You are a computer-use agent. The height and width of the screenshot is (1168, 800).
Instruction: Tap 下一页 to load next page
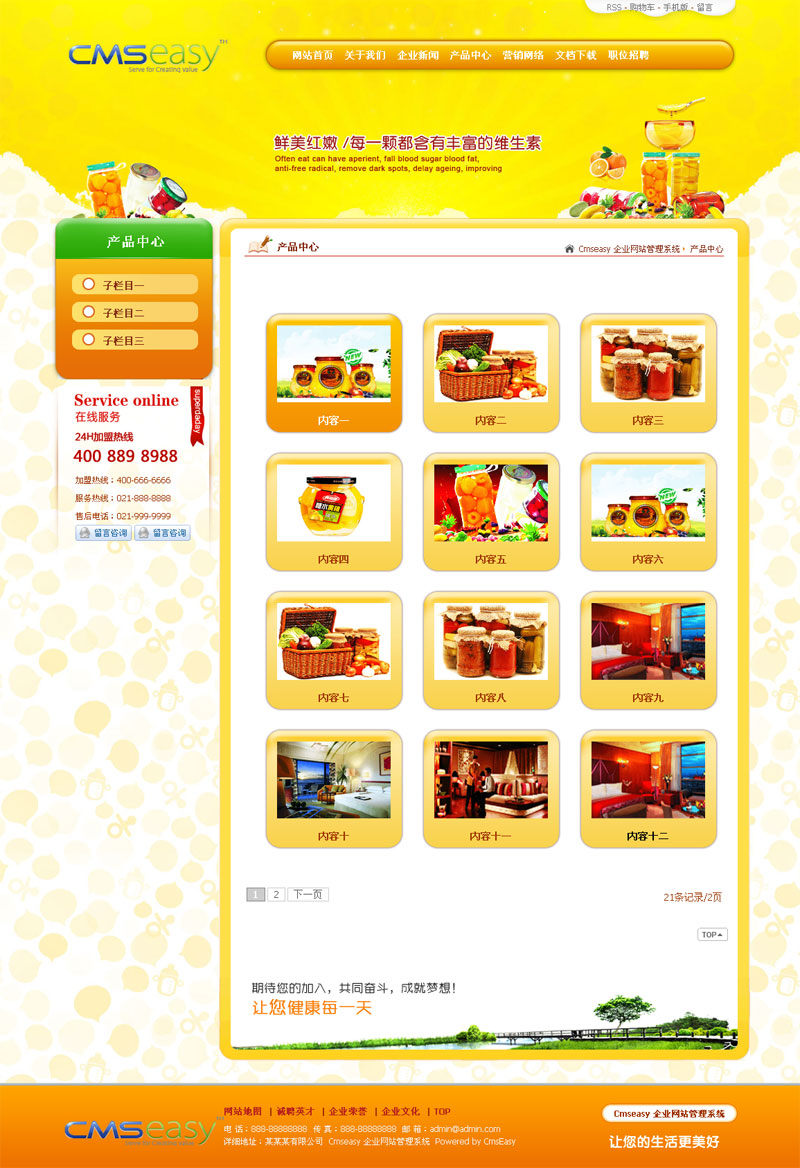(x=308, y=895)
